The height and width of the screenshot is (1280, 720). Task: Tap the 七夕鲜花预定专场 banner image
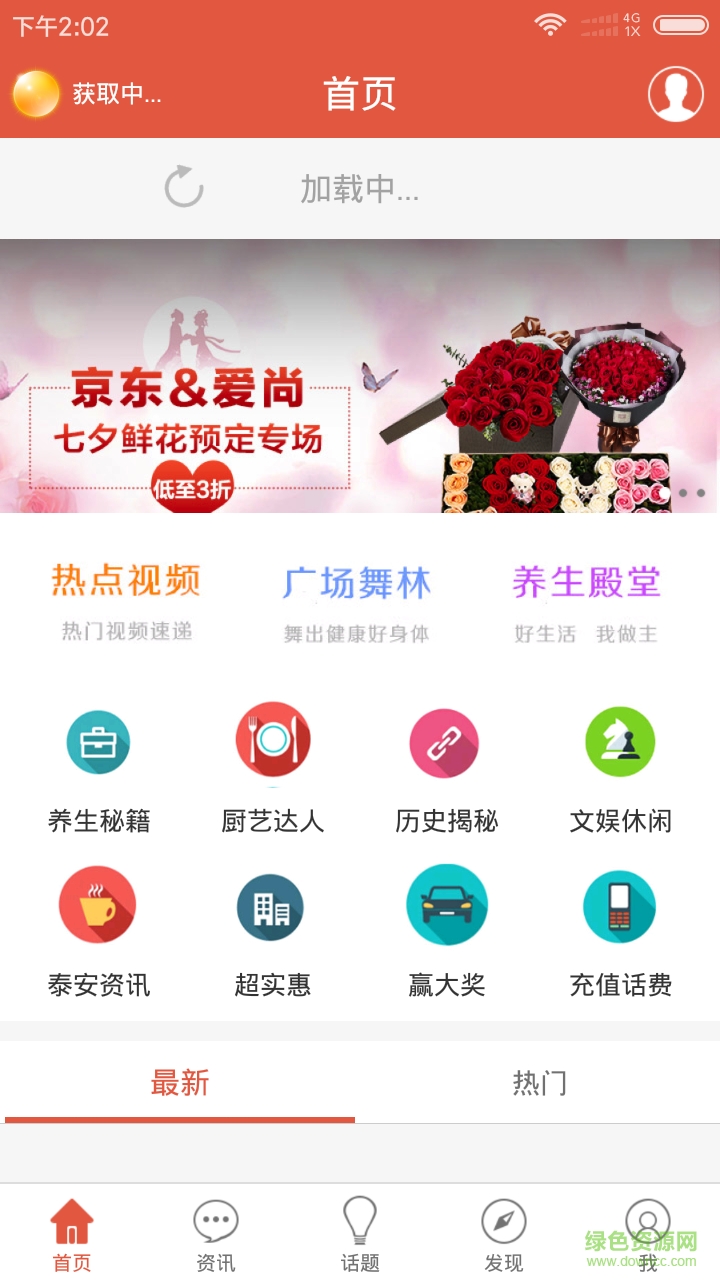tap(360, 378)
